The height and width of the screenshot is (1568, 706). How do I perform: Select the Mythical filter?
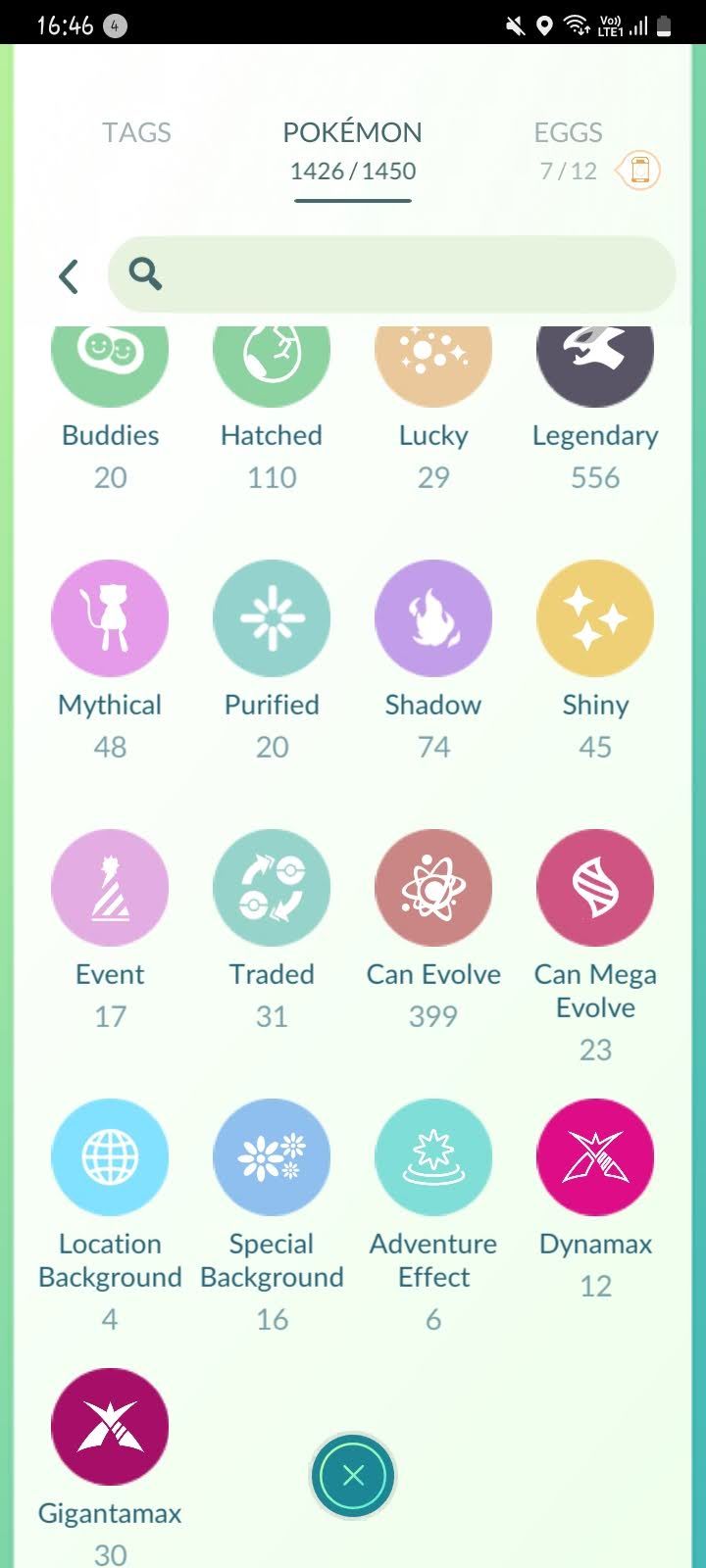110,618
